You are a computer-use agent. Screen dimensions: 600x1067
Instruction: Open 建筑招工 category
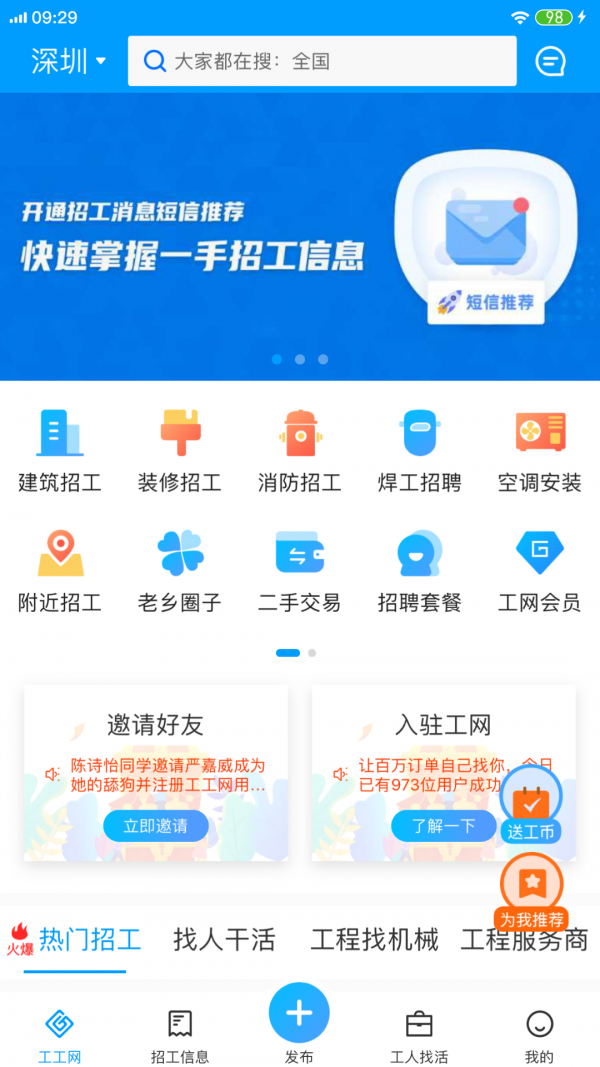(x=60, y=450)
